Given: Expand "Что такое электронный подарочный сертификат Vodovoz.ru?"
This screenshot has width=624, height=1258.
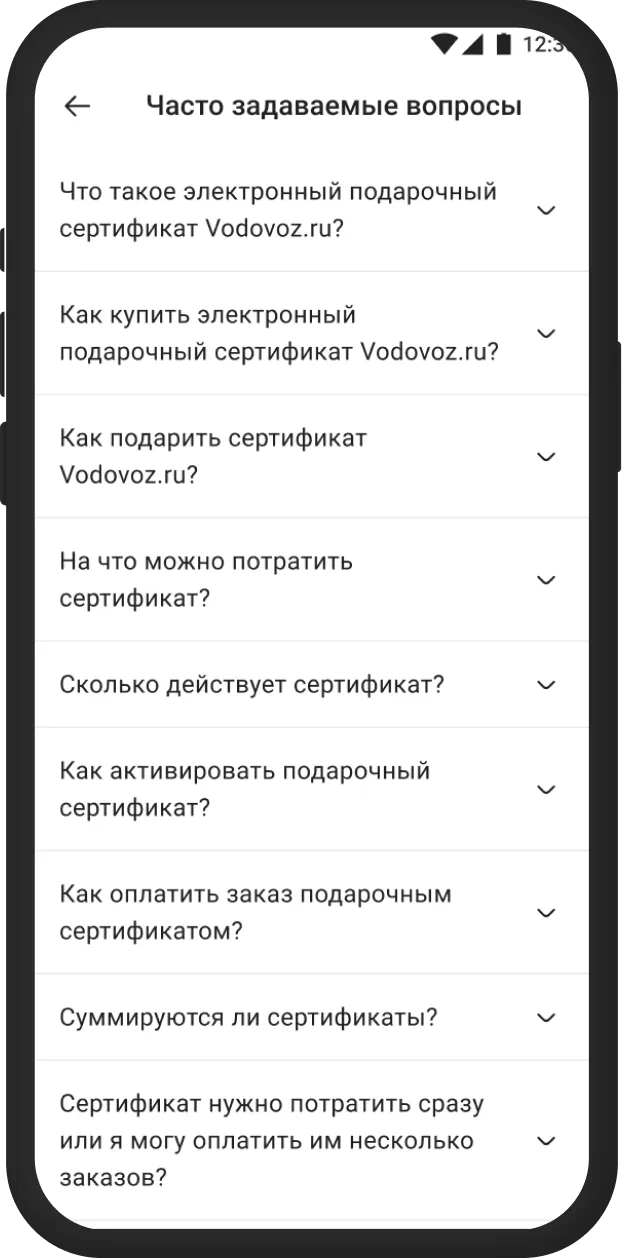Looking at the screenshot, I should 311,210.
